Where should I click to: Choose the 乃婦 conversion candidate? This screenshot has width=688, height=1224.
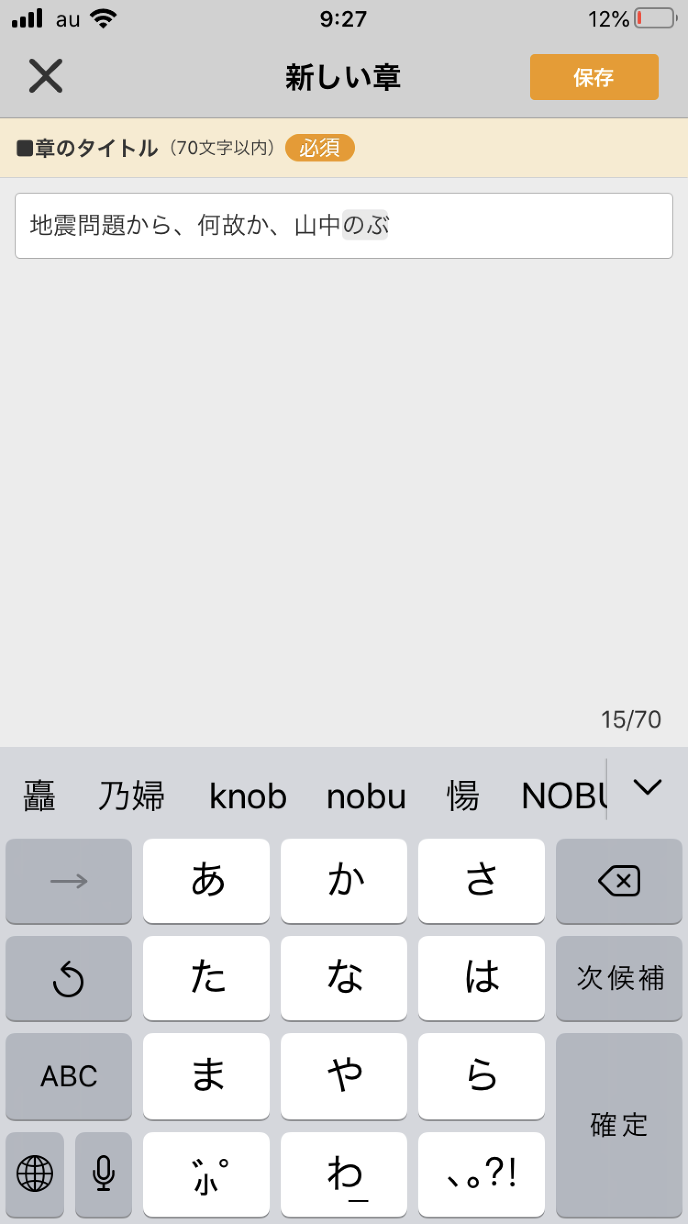pos(131,796)
